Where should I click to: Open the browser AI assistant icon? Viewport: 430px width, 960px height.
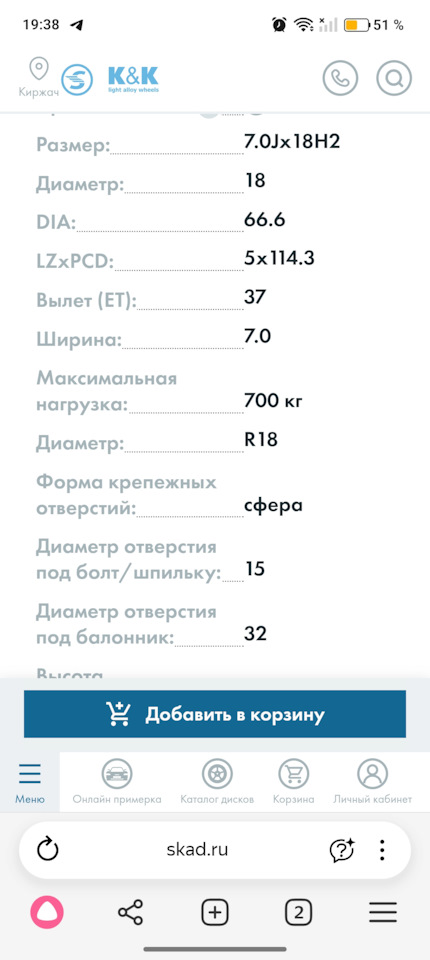[342, 850]
